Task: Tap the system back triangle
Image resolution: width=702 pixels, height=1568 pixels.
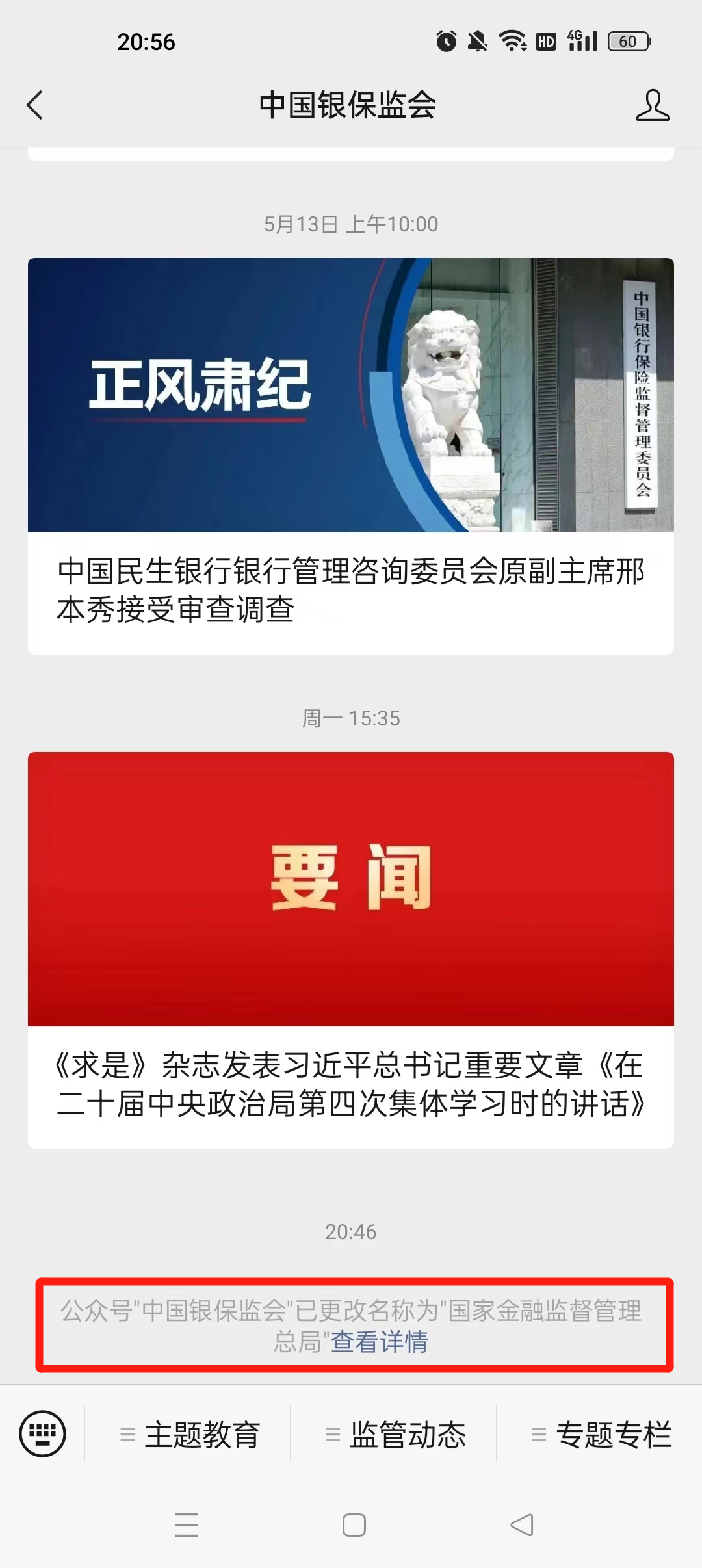Action: pos(522,1524)
